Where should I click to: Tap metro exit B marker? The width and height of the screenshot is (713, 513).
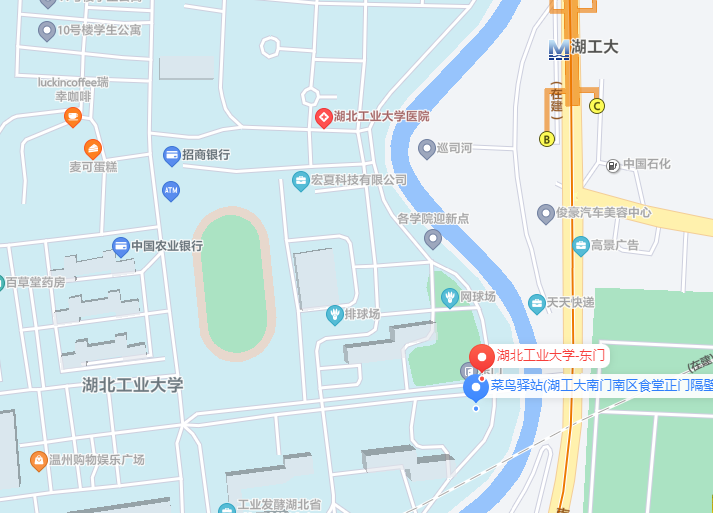pos(547,139)
